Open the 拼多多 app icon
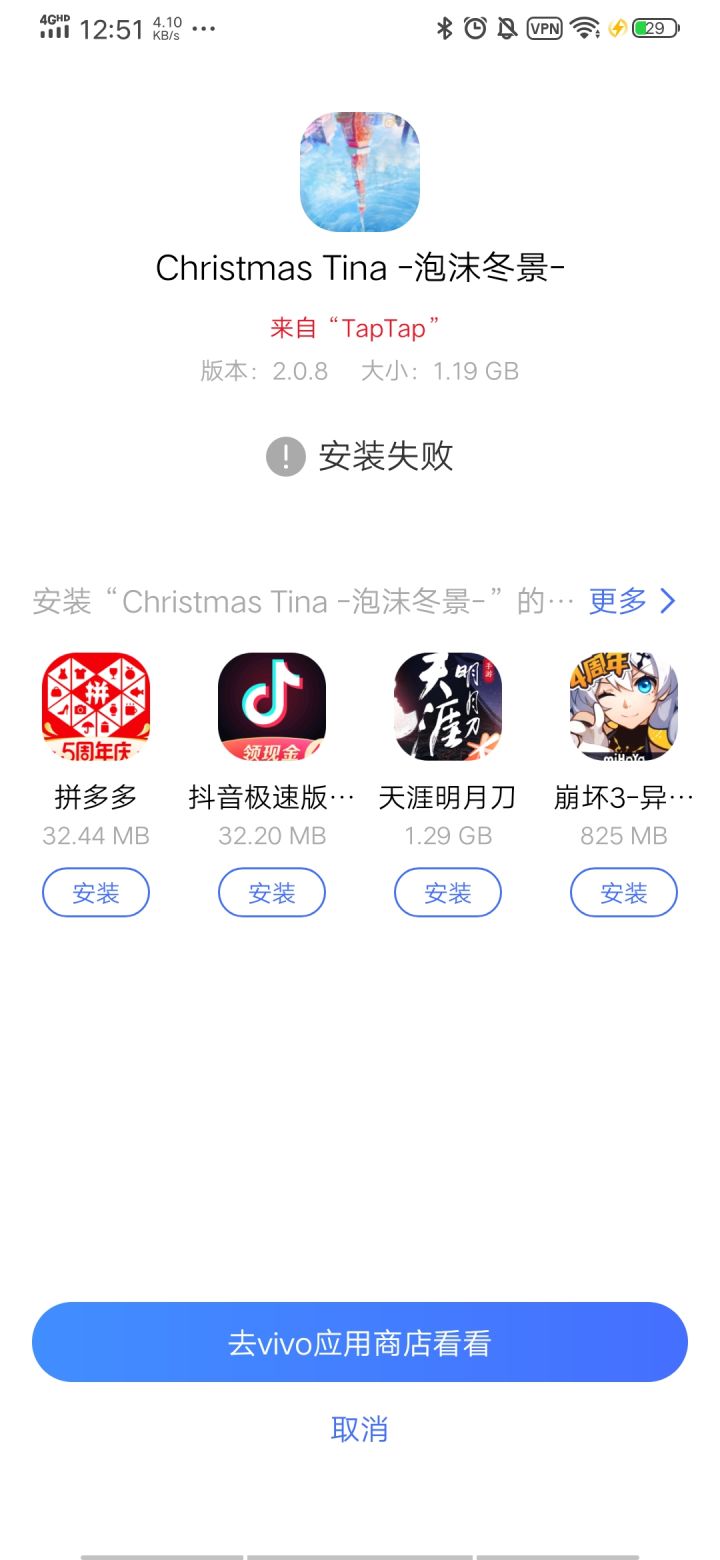 tap(95, 704)
